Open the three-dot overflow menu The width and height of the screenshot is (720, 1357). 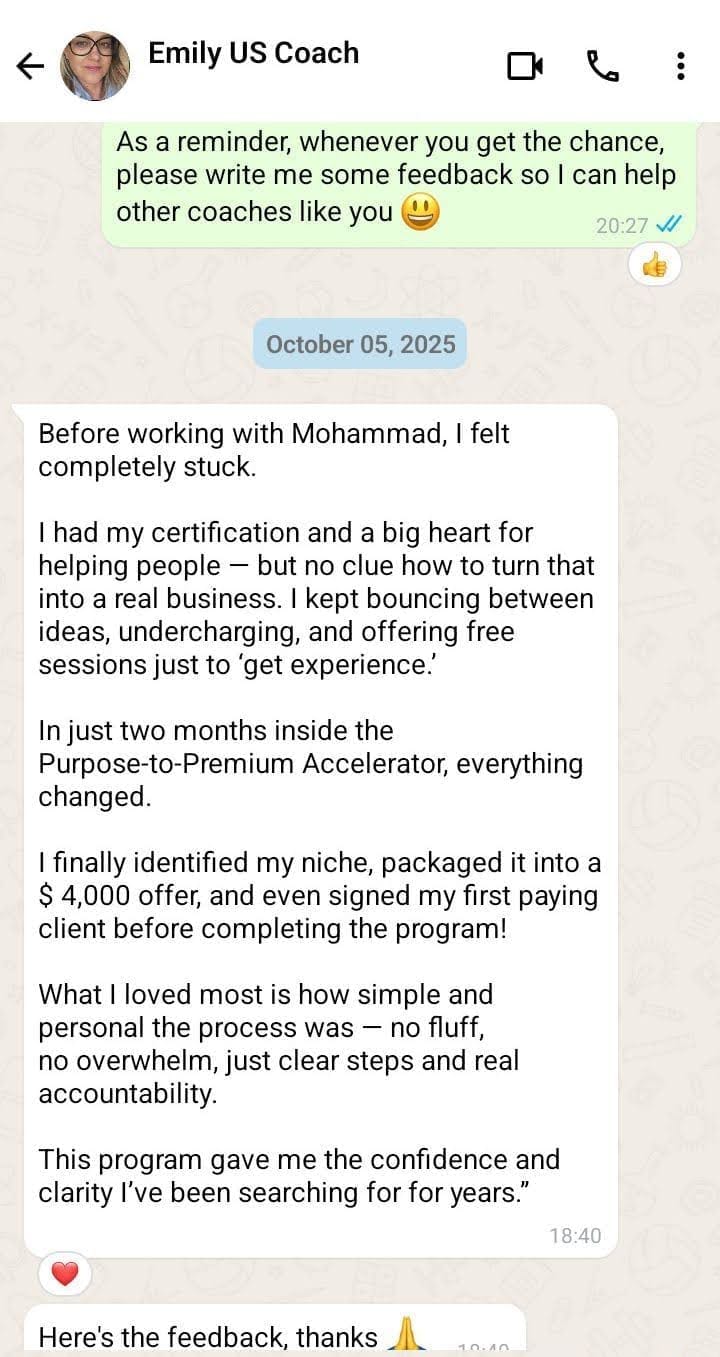coord(680,67)
